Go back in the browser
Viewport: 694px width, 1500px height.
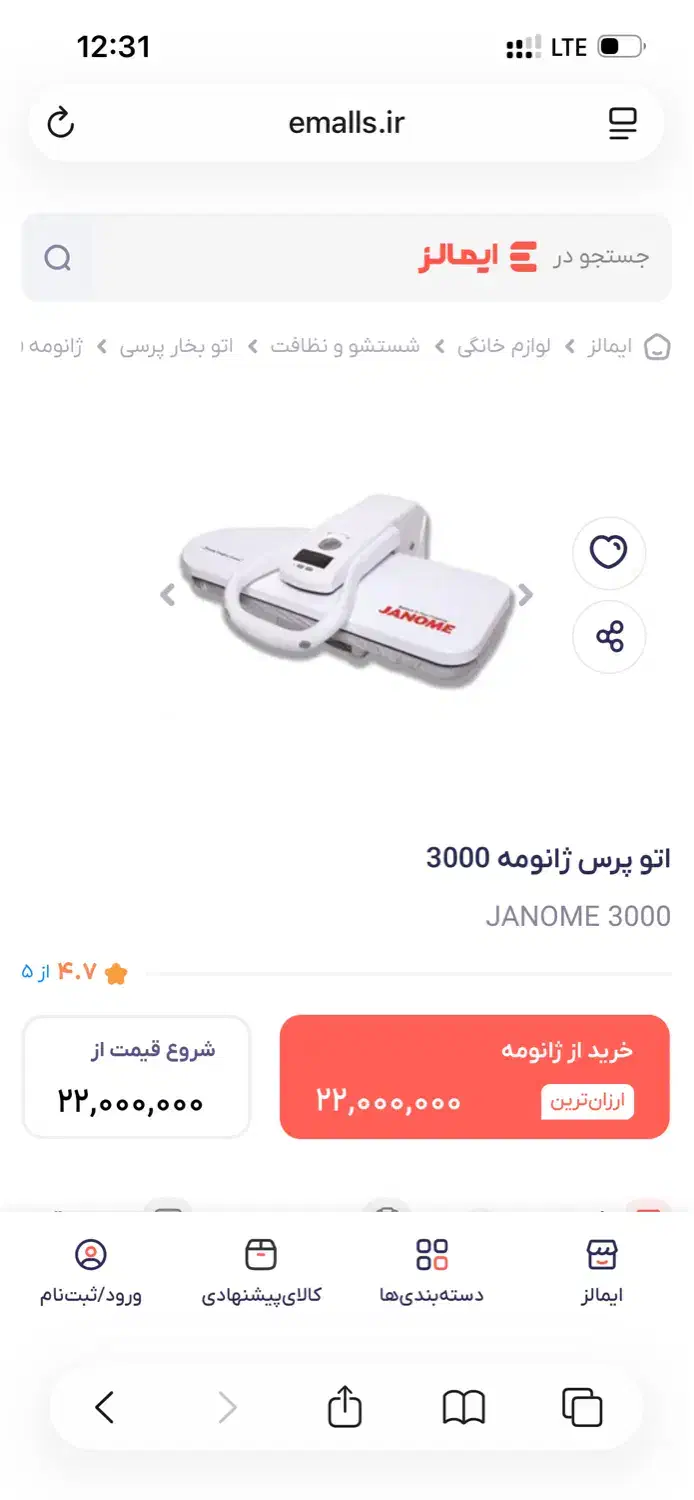(x=105, y=1408)
